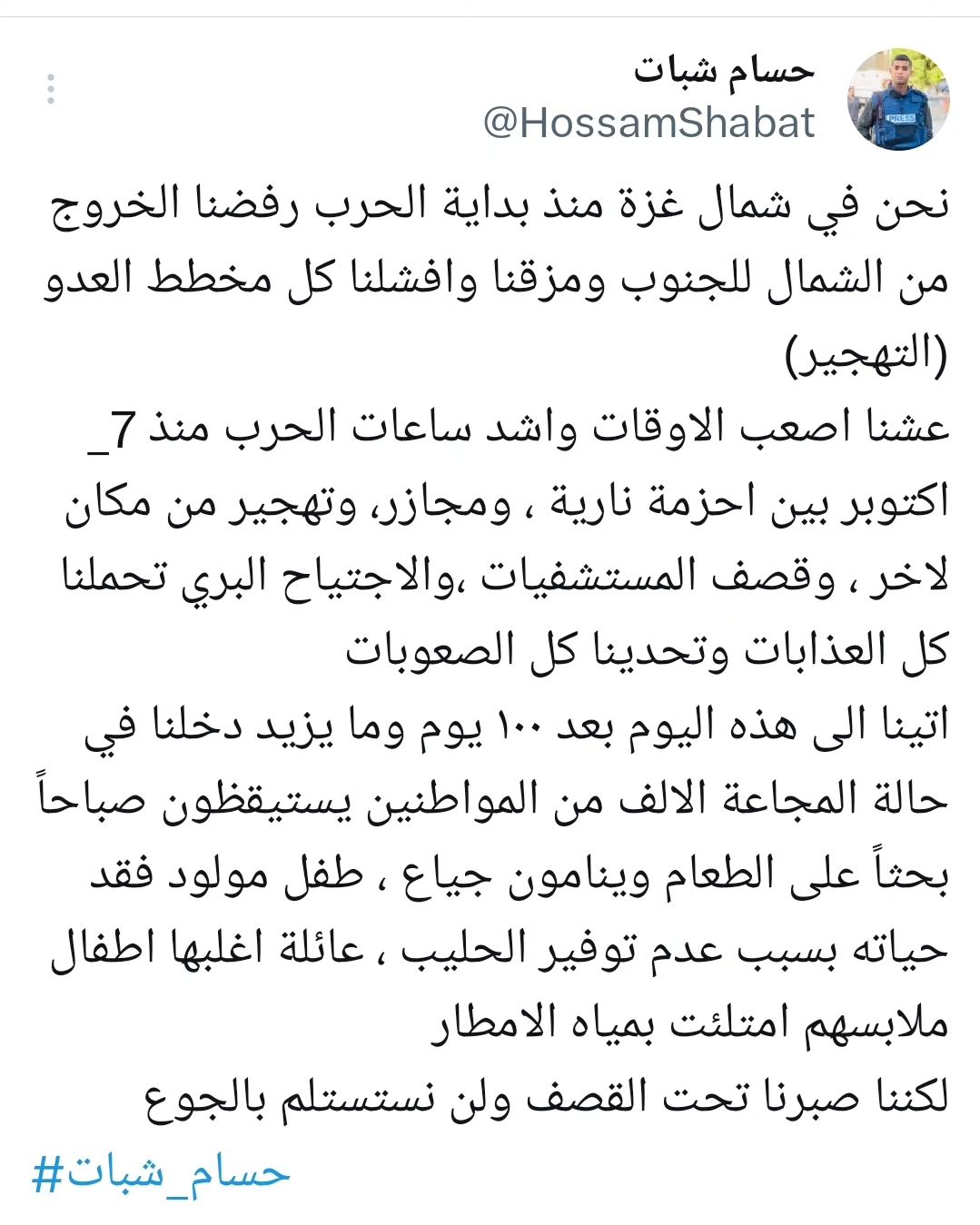Open Hossam Shabat's profile picture
The width and height of the screenshot is (980, 1225).
point(898,99)
